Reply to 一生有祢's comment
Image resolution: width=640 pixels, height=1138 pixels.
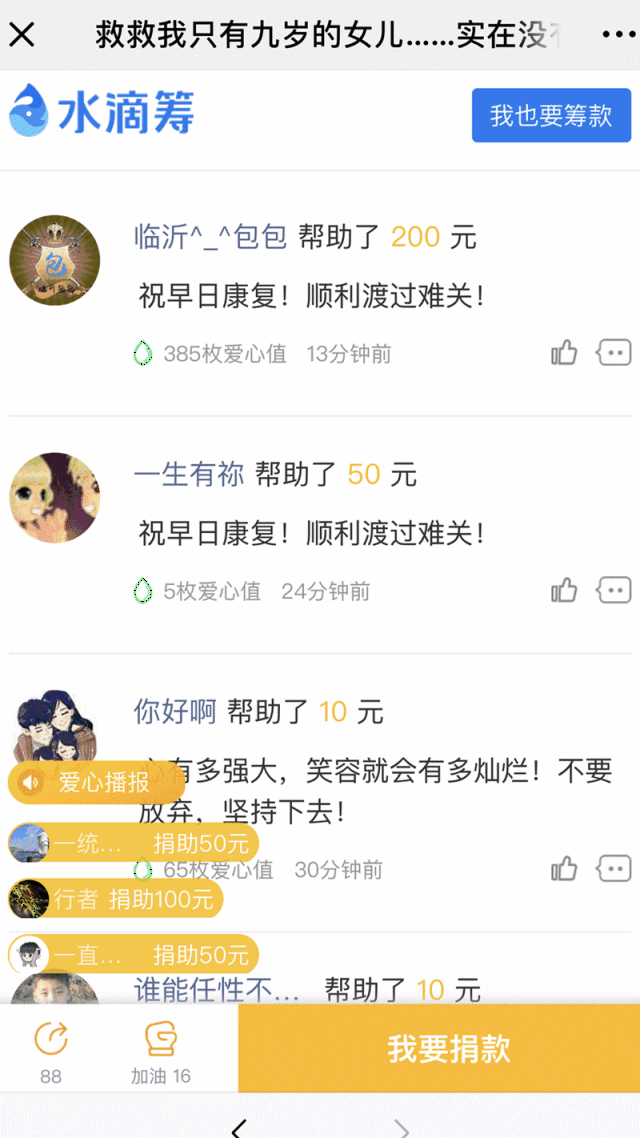pyautogui.click(x=614, y=591)
